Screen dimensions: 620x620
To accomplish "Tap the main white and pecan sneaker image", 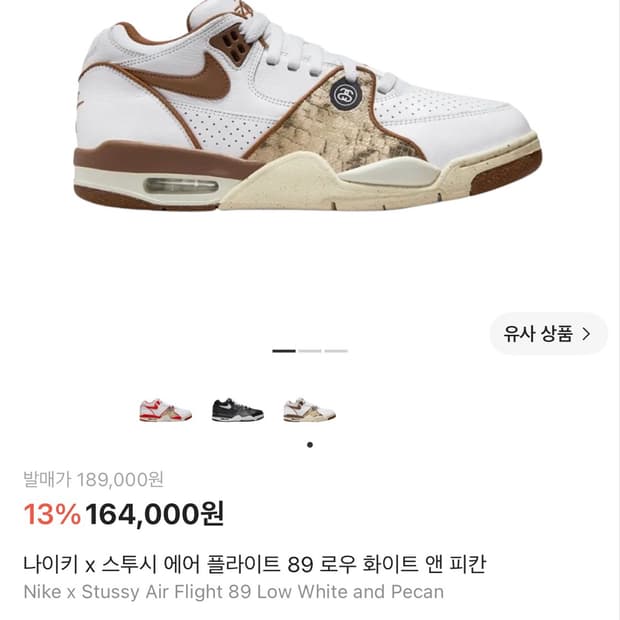I will 308,106.
